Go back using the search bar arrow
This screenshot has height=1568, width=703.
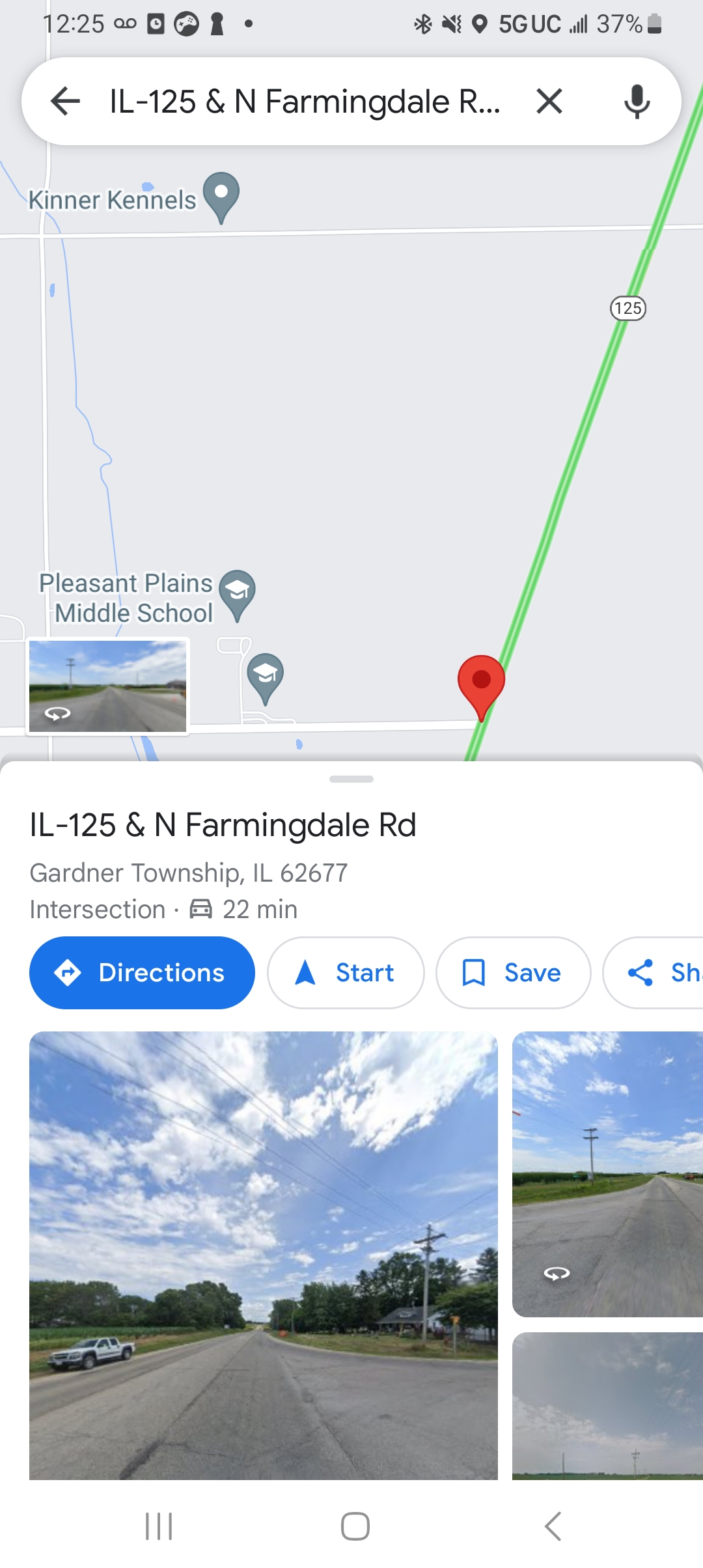[x=65, y=102]
